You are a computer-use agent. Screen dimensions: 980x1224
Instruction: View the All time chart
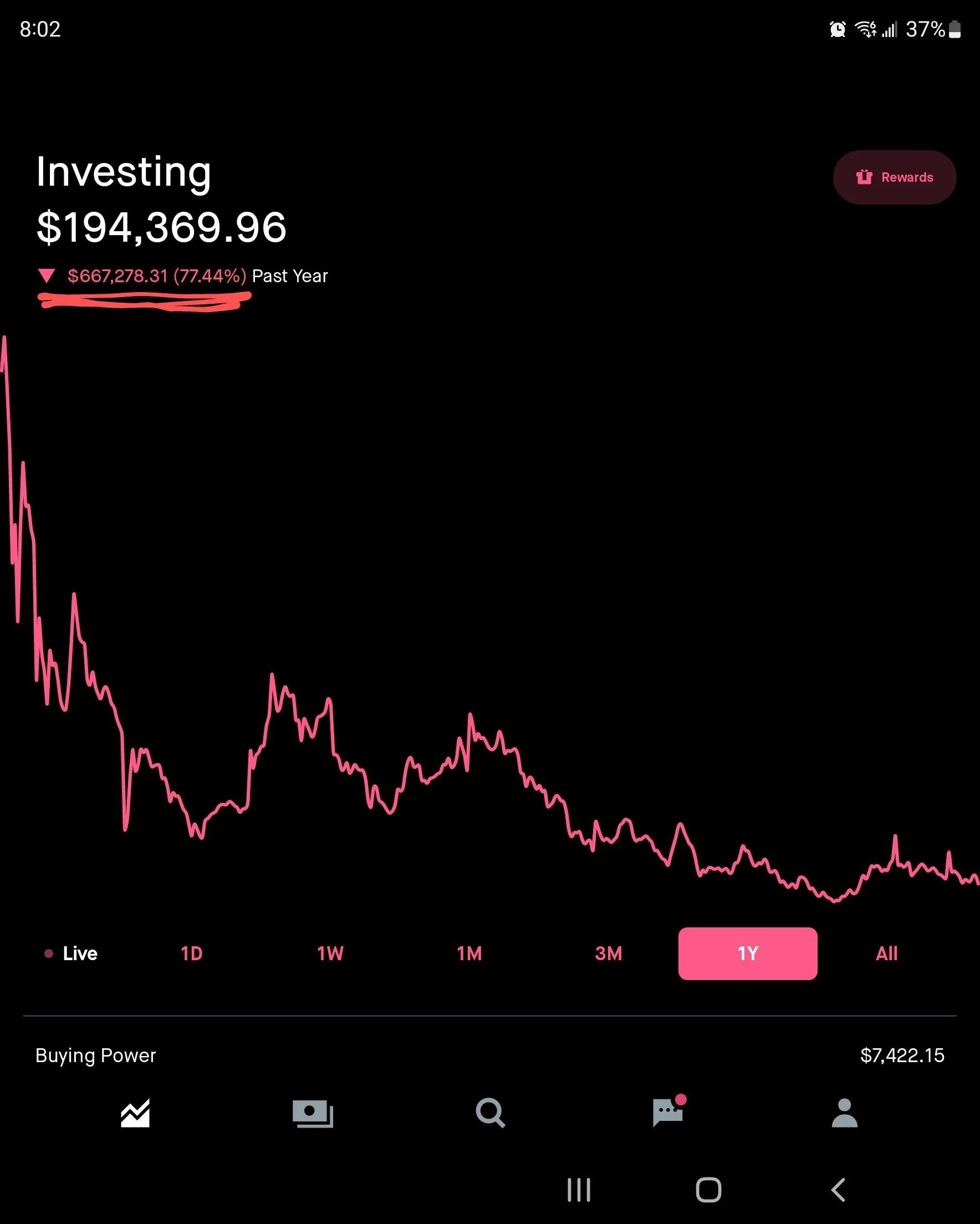pyautogui.click(x=886, y=953)
